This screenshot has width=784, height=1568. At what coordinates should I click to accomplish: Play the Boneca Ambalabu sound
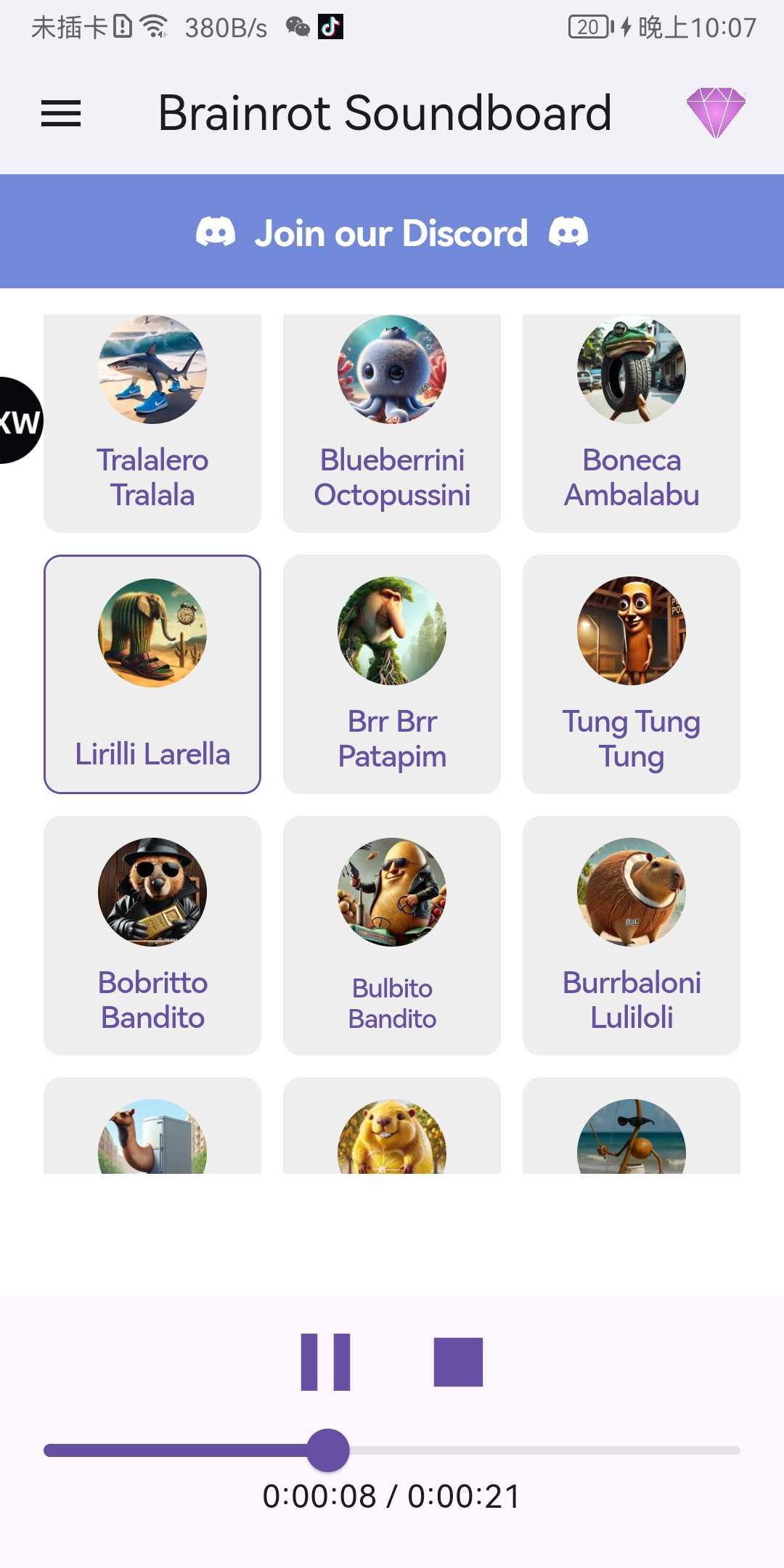coord(632,423)
